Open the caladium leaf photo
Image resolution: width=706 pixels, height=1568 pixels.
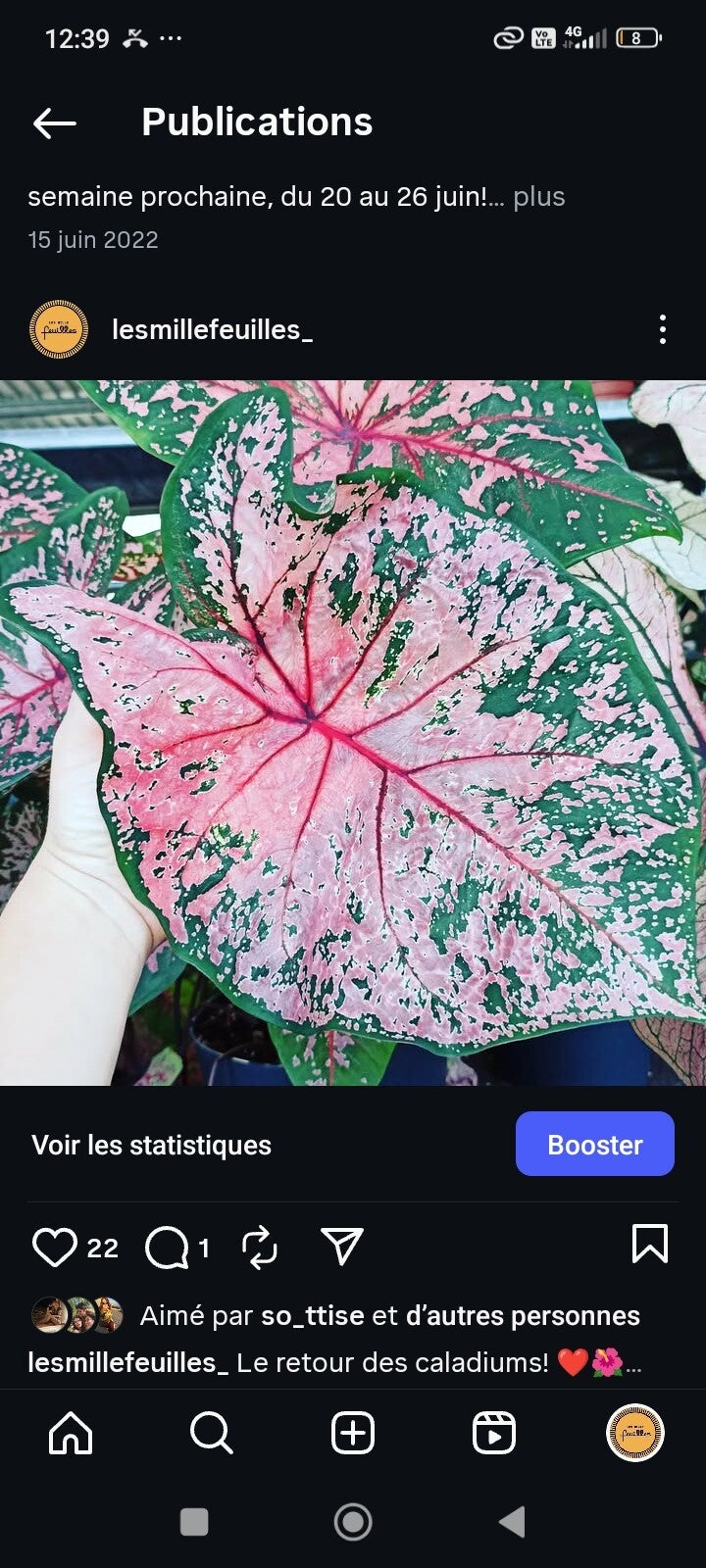coord(353,733)
